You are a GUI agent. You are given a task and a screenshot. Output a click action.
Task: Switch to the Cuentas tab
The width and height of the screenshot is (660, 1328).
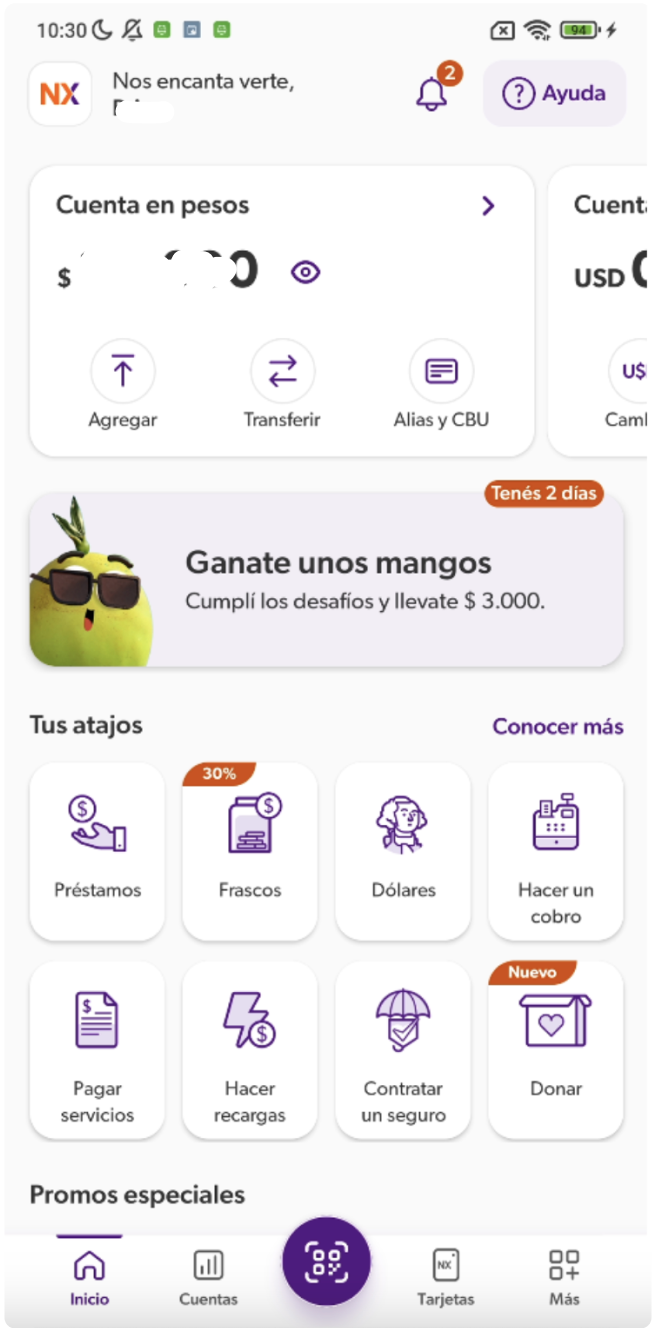tap(208, 1278)
